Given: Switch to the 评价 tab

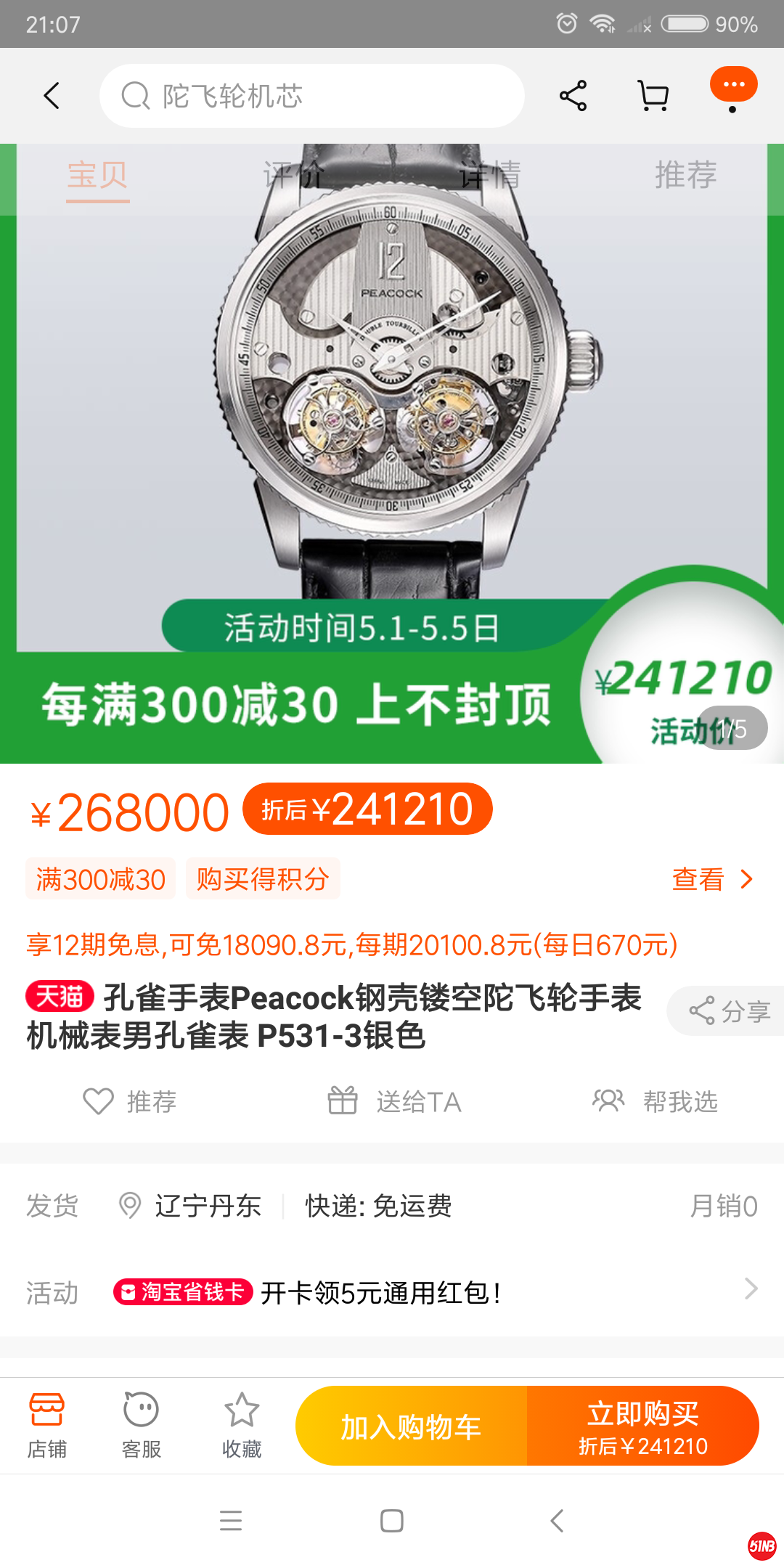Looking at the screenshot, I should pos(293,175).
